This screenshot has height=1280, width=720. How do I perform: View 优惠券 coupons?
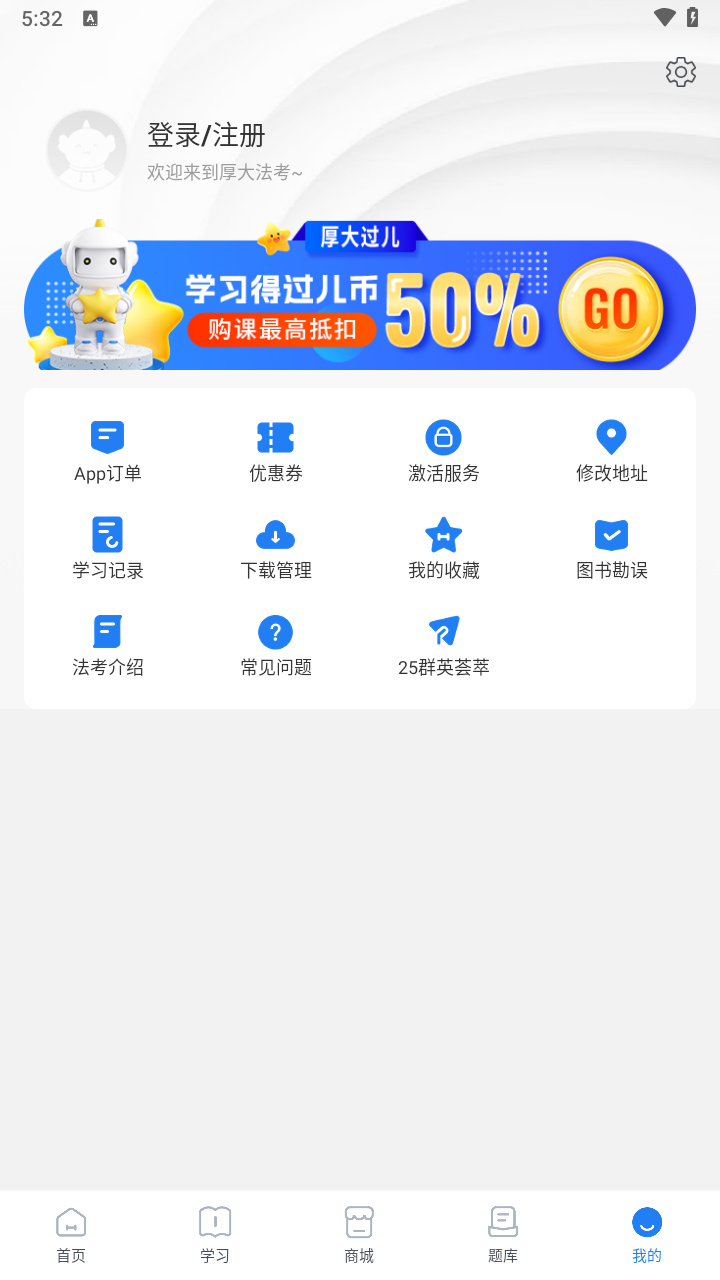tap(276, 452)
